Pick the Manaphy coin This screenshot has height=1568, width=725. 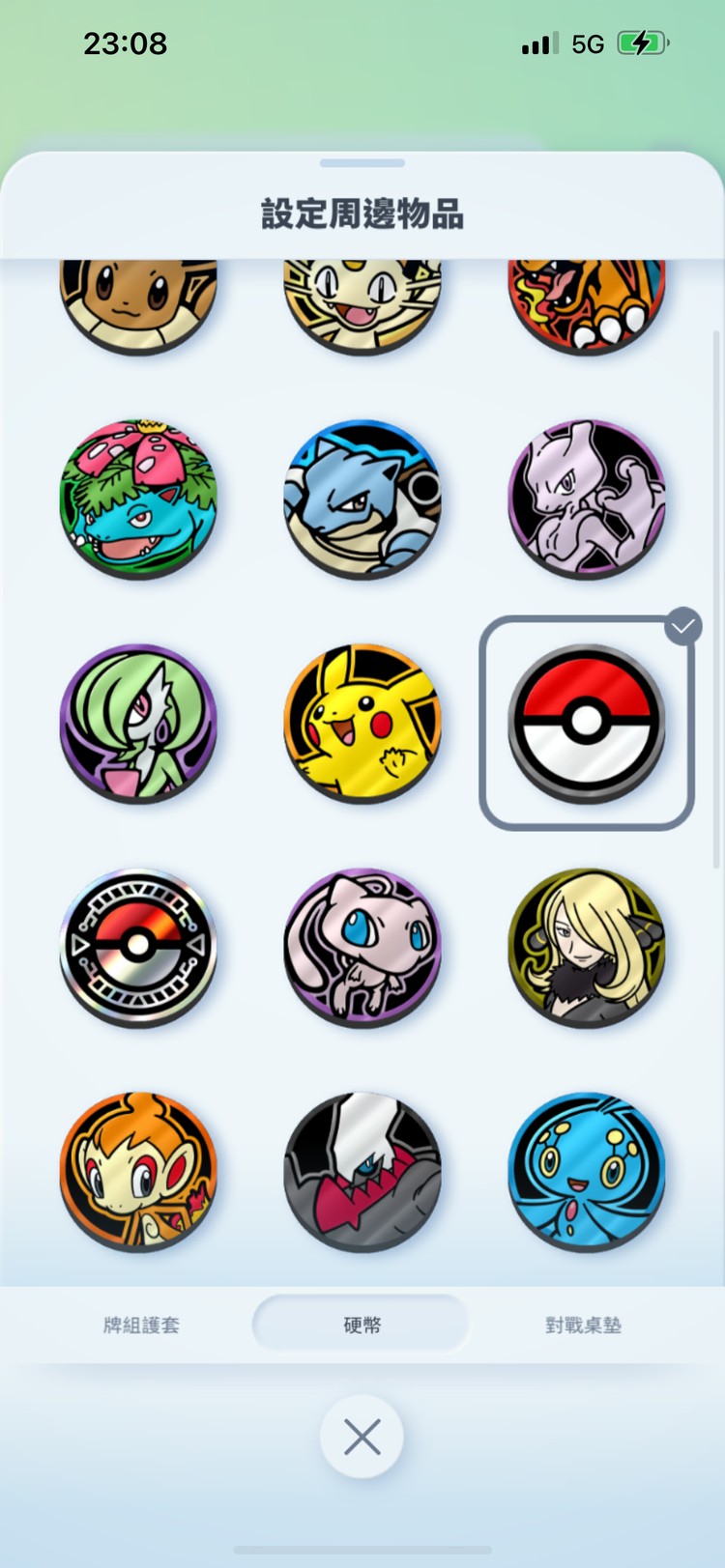pos(587,1170)
